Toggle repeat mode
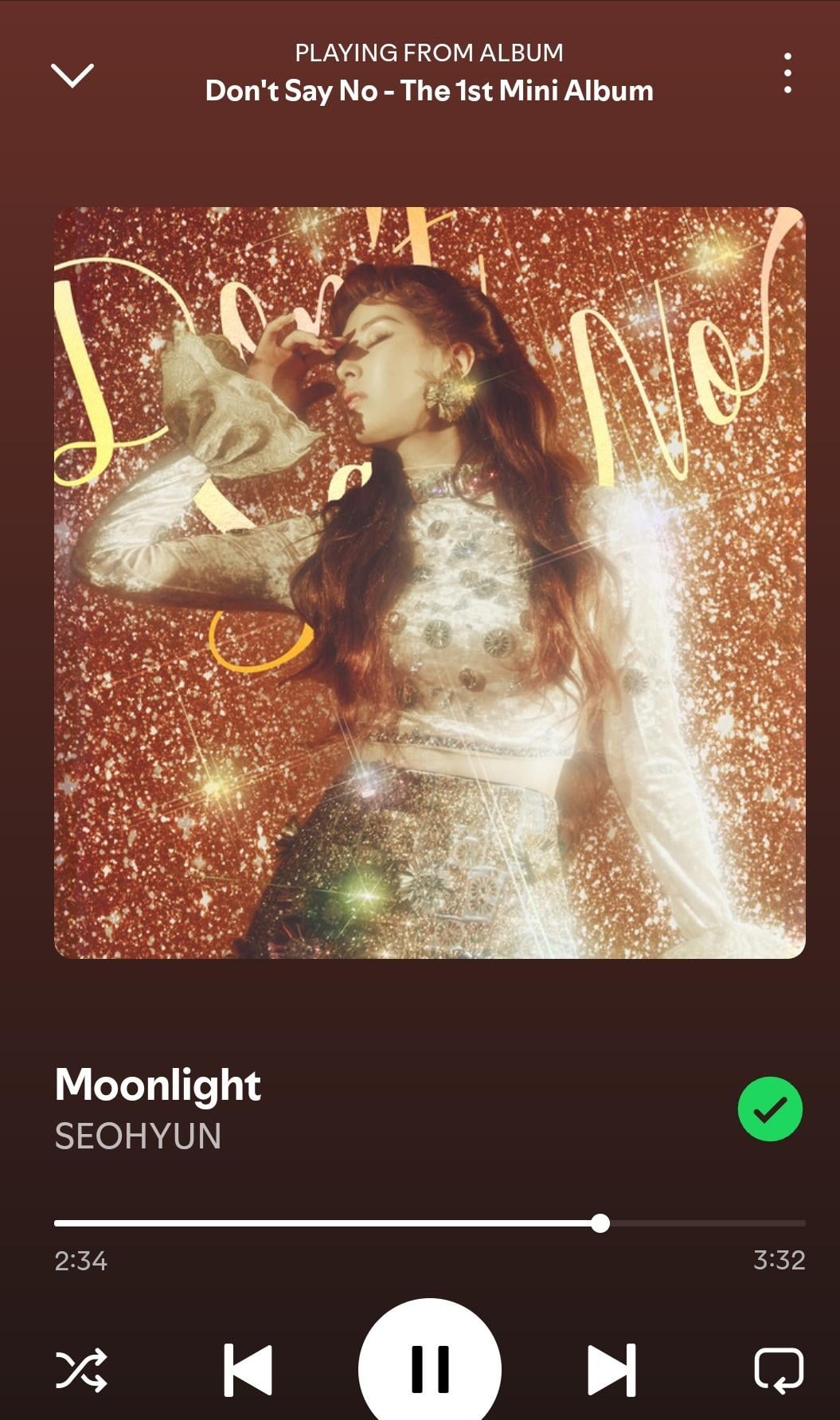This screenshot has height=1420, width=840. click(x=778, y=1370)
